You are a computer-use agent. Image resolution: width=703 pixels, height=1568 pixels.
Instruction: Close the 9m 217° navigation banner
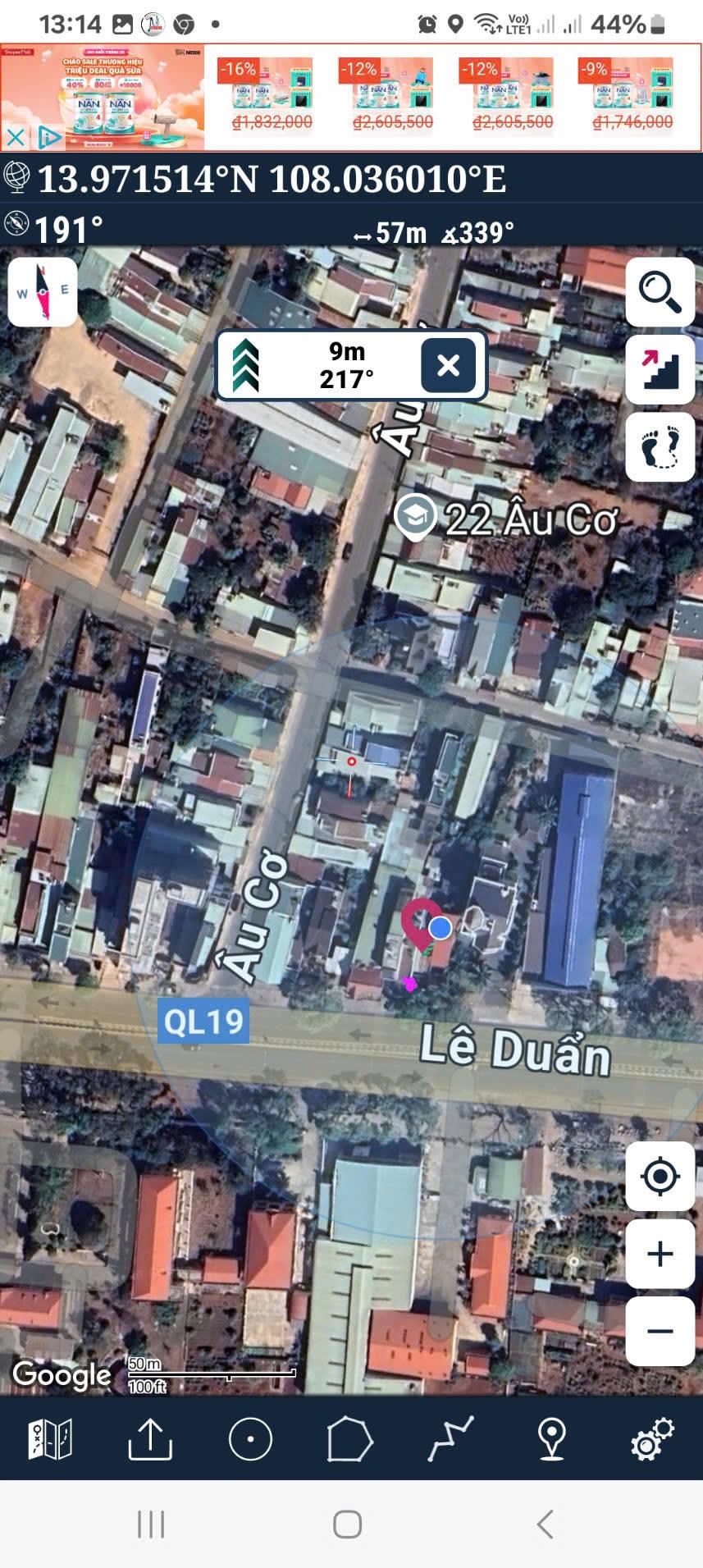point(448,365)
